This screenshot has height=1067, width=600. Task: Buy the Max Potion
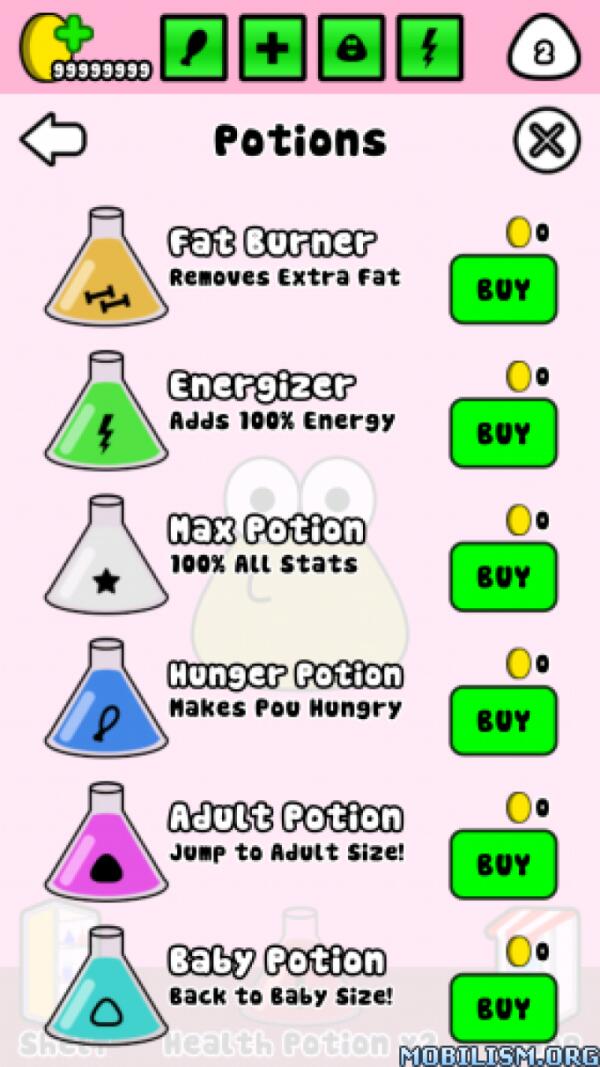click(503, 577)
